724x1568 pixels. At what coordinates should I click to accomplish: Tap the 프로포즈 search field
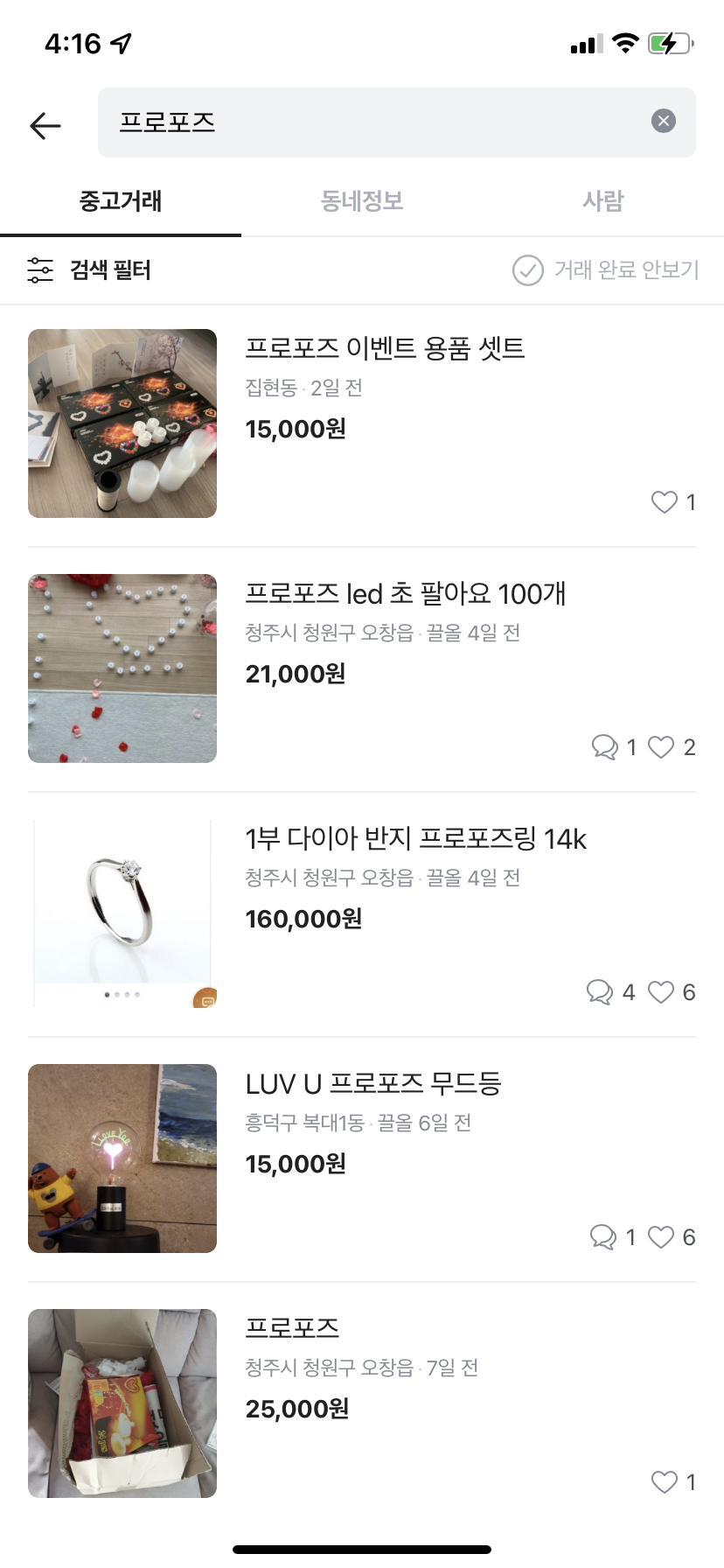tap(376, 122)
